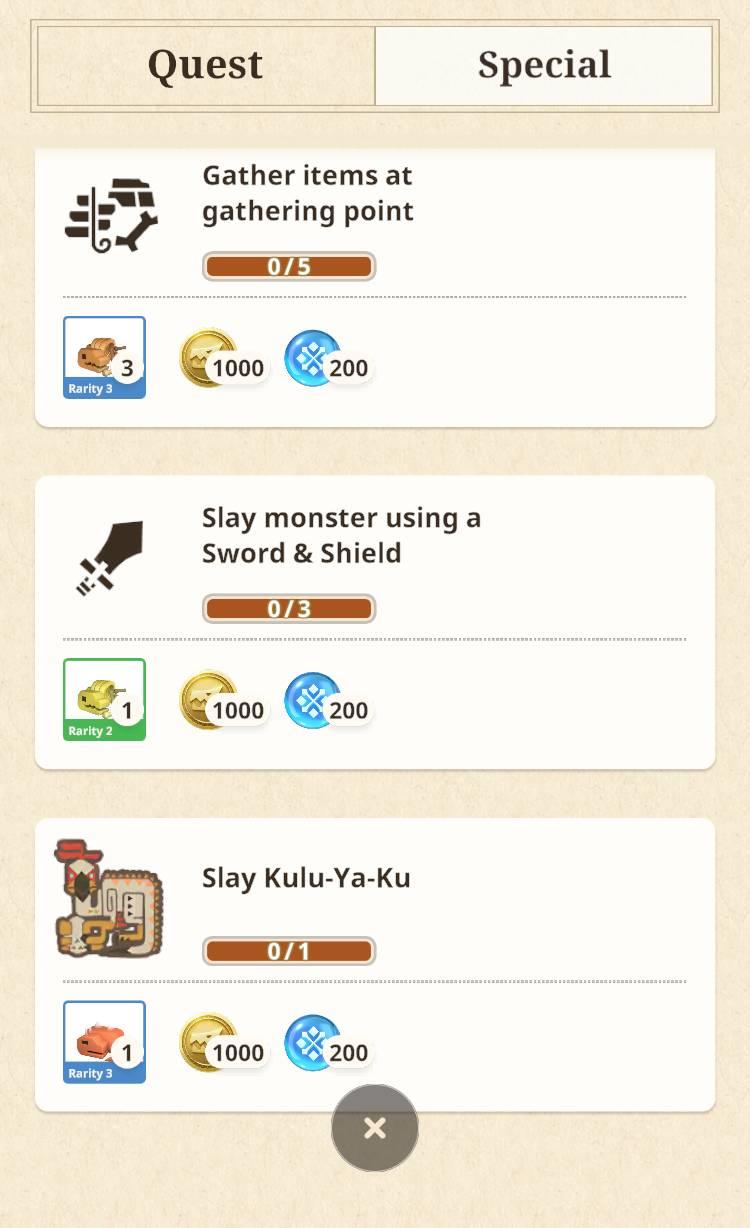
Task: Close the quest list panel
Action: [375, 1128]
